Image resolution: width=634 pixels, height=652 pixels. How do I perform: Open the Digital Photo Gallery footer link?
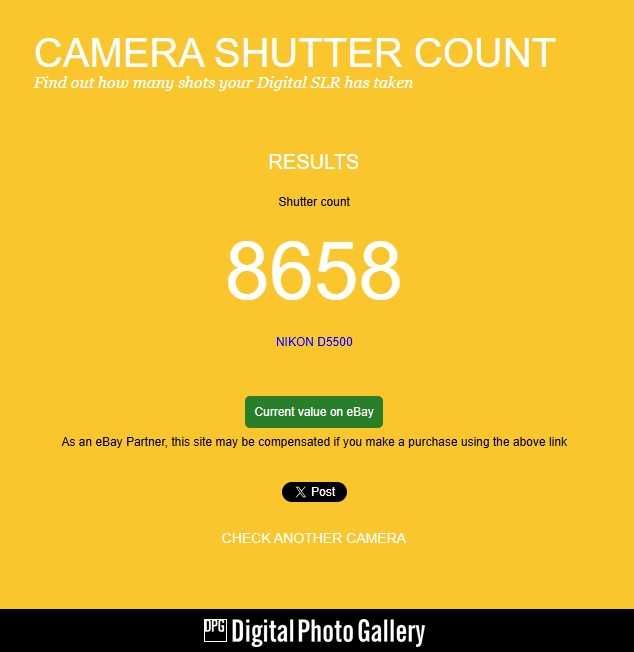click(314, 631)
